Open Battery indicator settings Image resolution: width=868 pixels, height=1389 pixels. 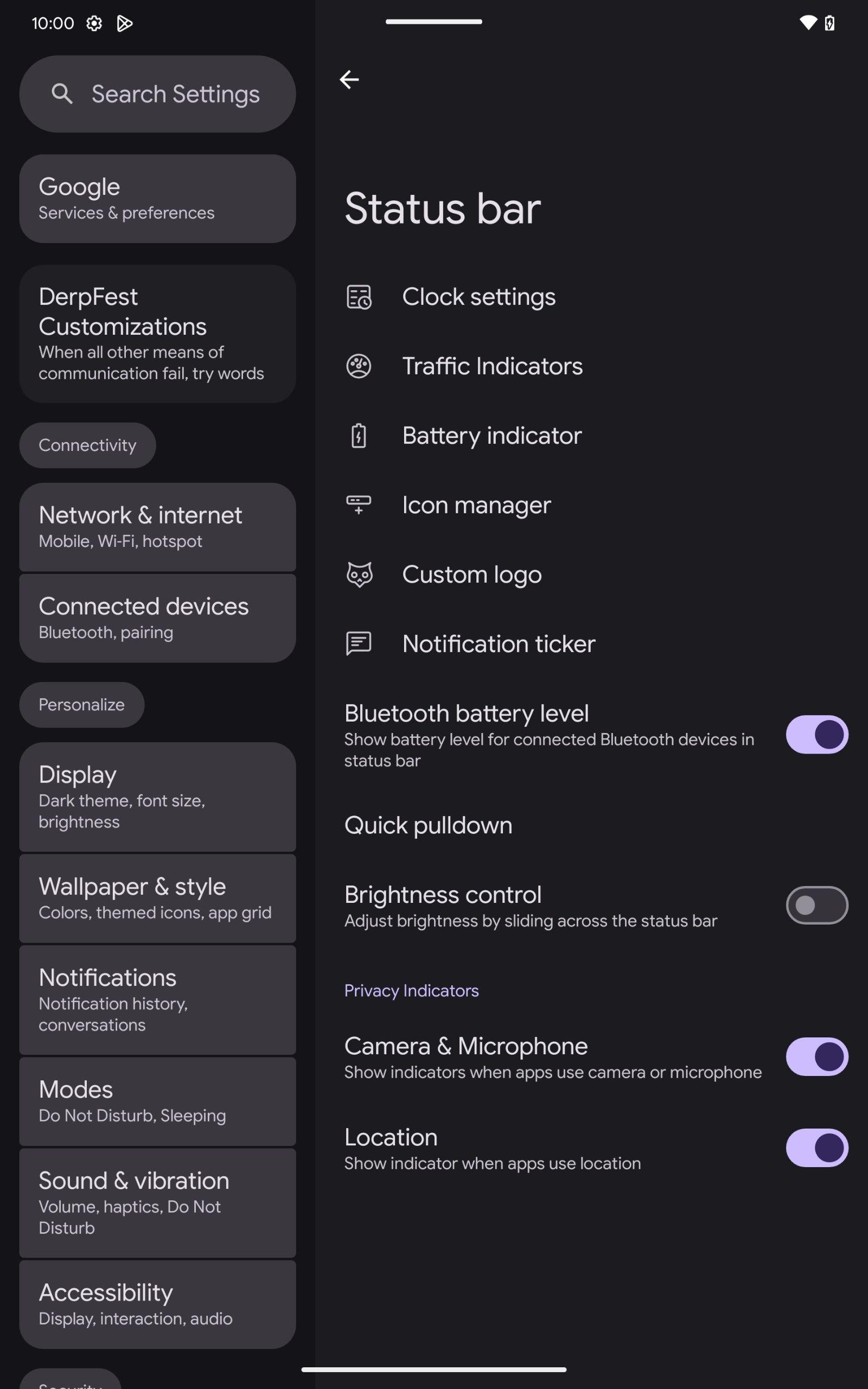click(591, 436)
